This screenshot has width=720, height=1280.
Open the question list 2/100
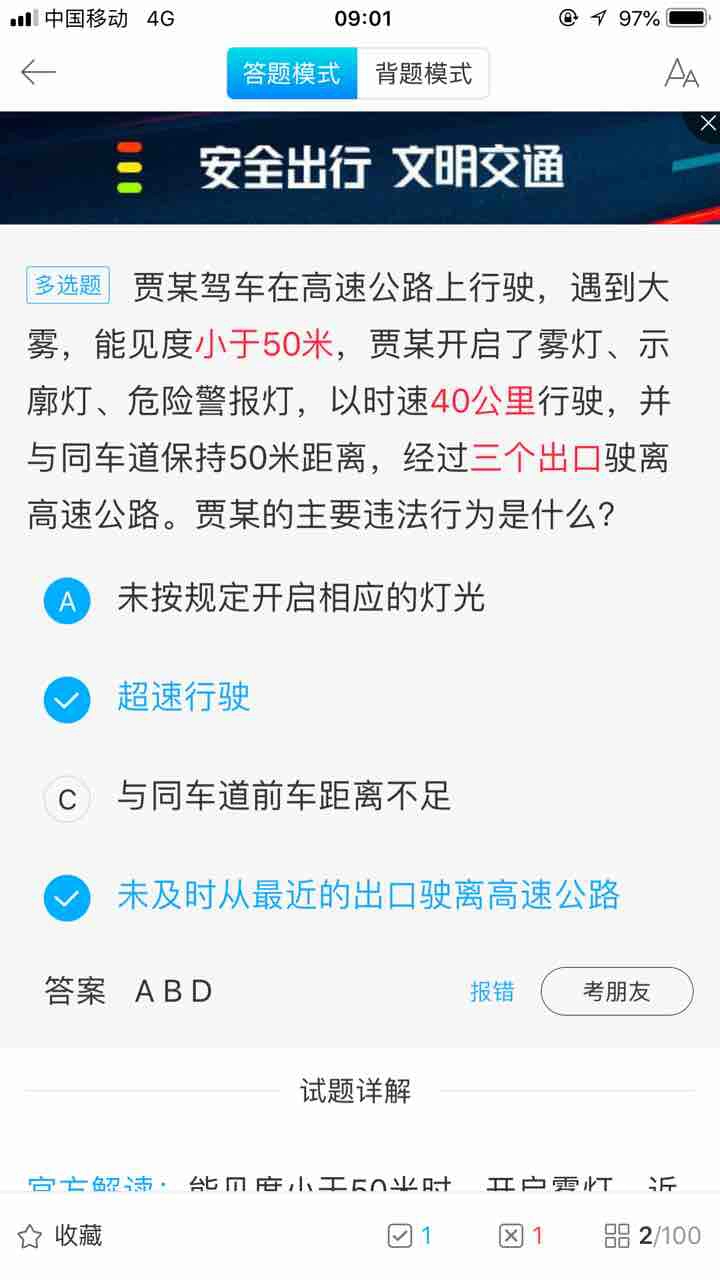(x=653, y=1236)
